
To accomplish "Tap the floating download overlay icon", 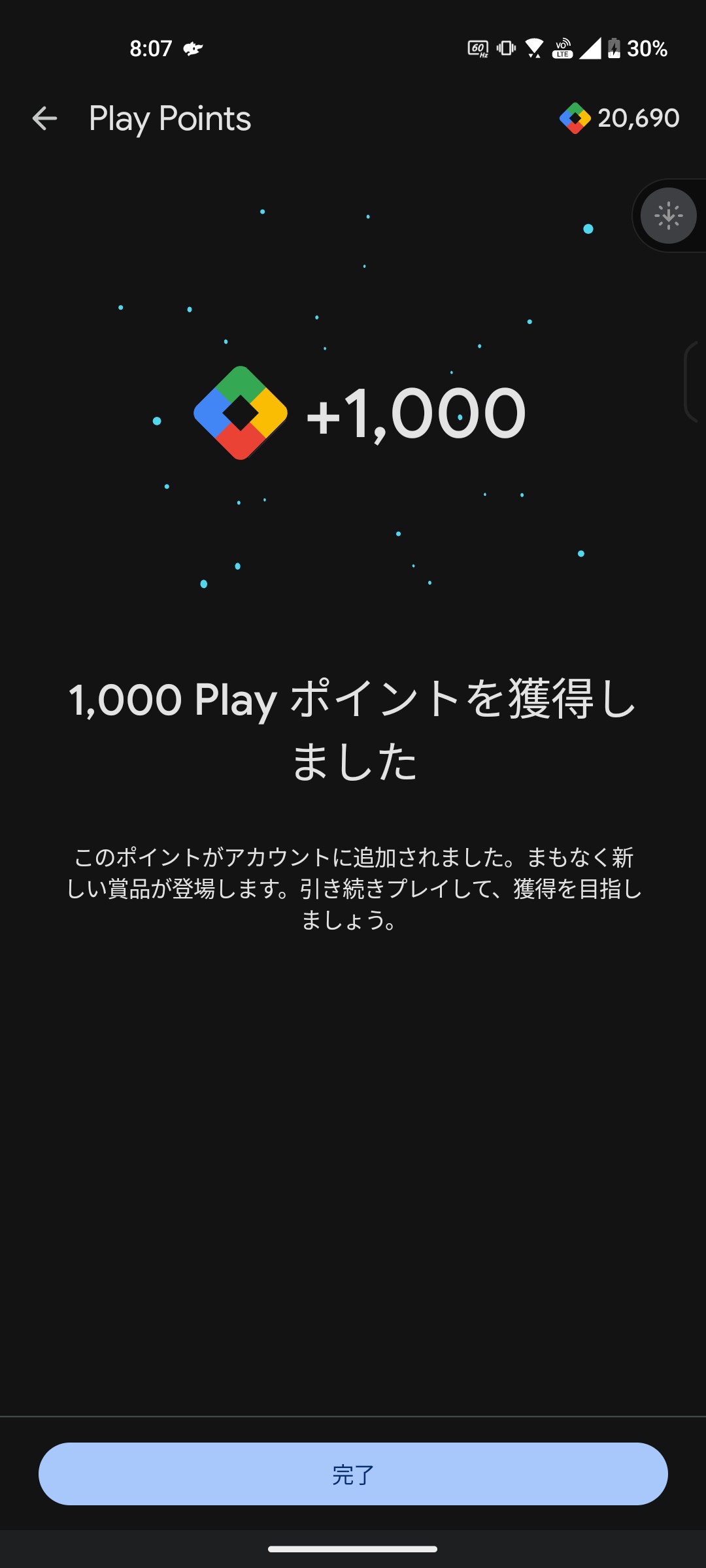I will coord(668,216).
